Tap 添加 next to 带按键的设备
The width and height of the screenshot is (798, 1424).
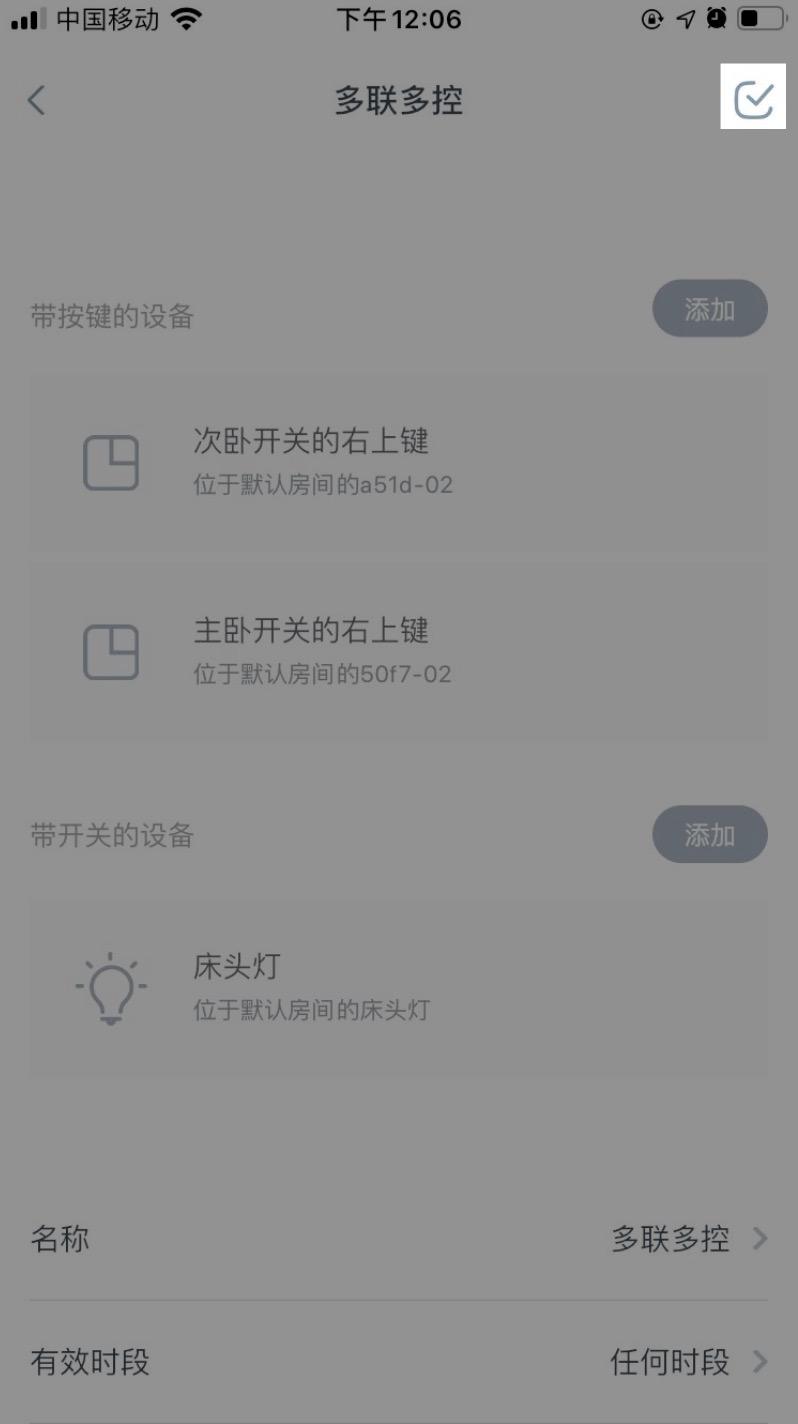pyautogui.click(x=710, y=309)
